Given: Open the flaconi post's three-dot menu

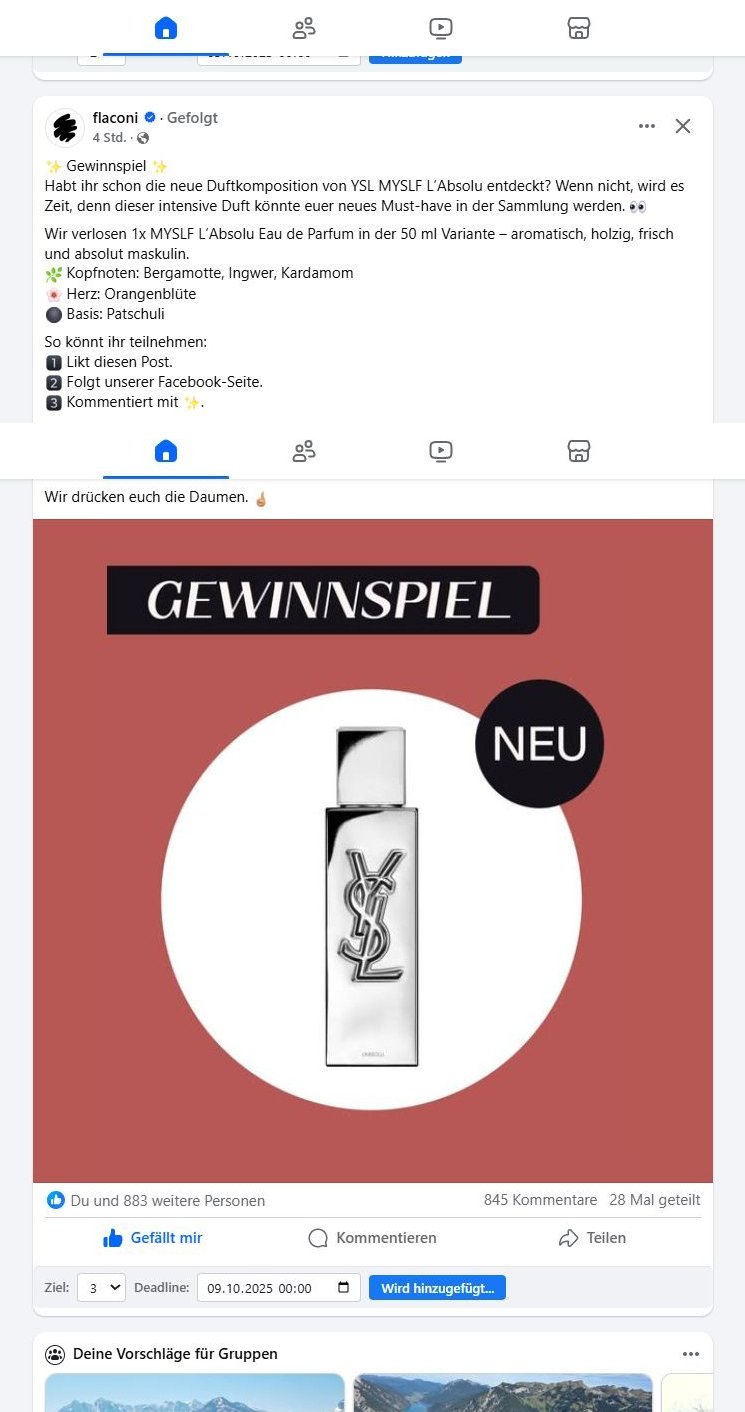Looking at the screenshot, I should pyautogui.click(x=647, y=126).
